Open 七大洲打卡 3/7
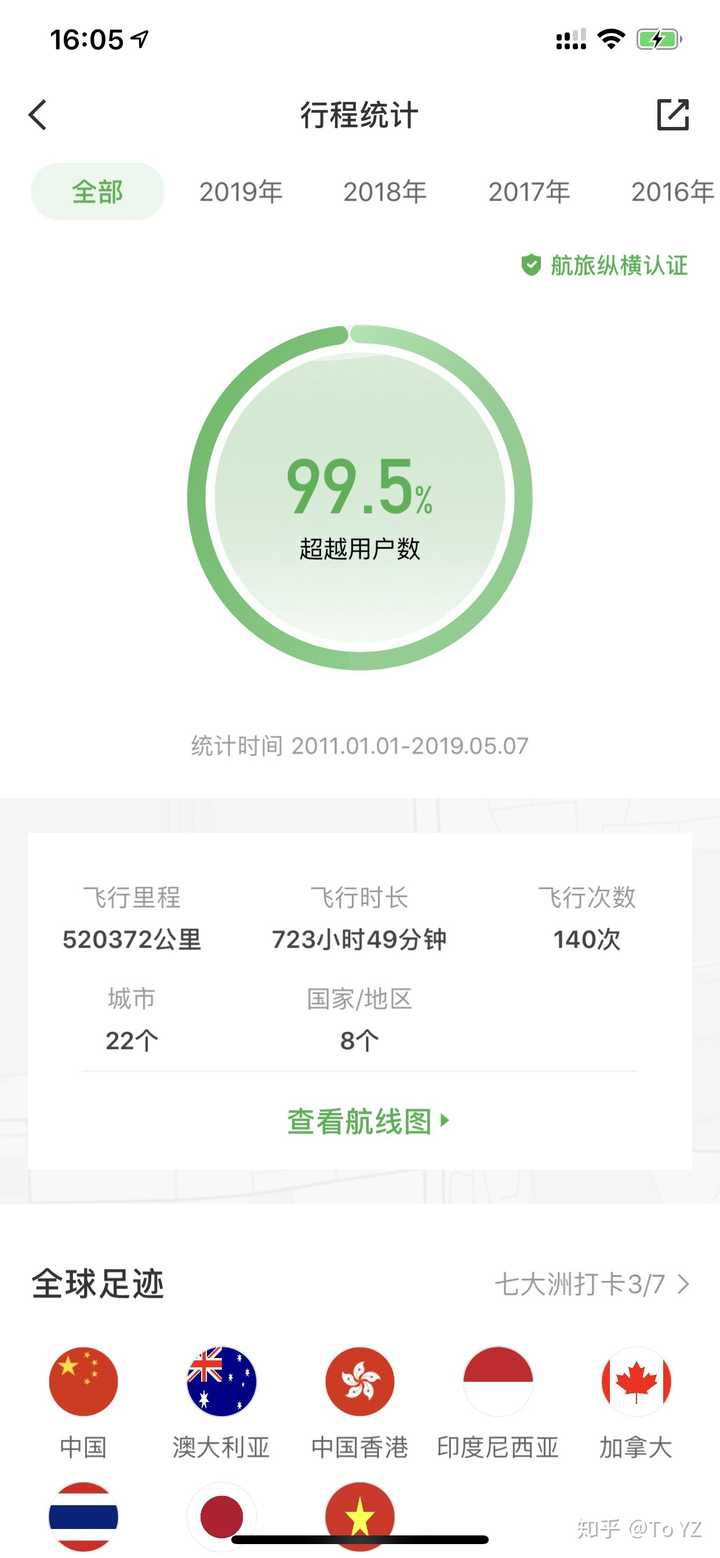The image size is (720, 1558). point(592,1284)
